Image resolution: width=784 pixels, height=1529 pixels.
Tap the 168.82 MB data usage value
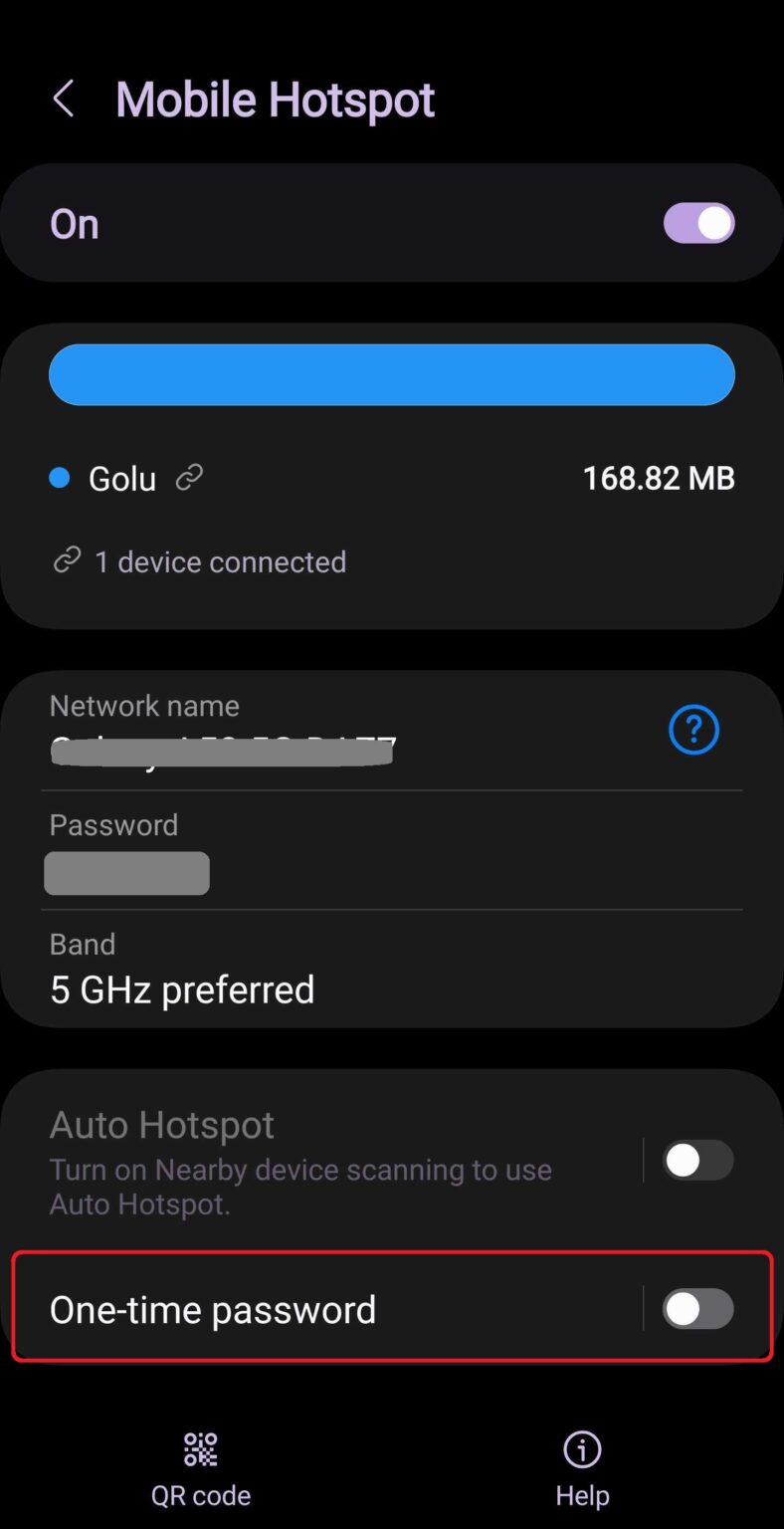click(658, 478)
